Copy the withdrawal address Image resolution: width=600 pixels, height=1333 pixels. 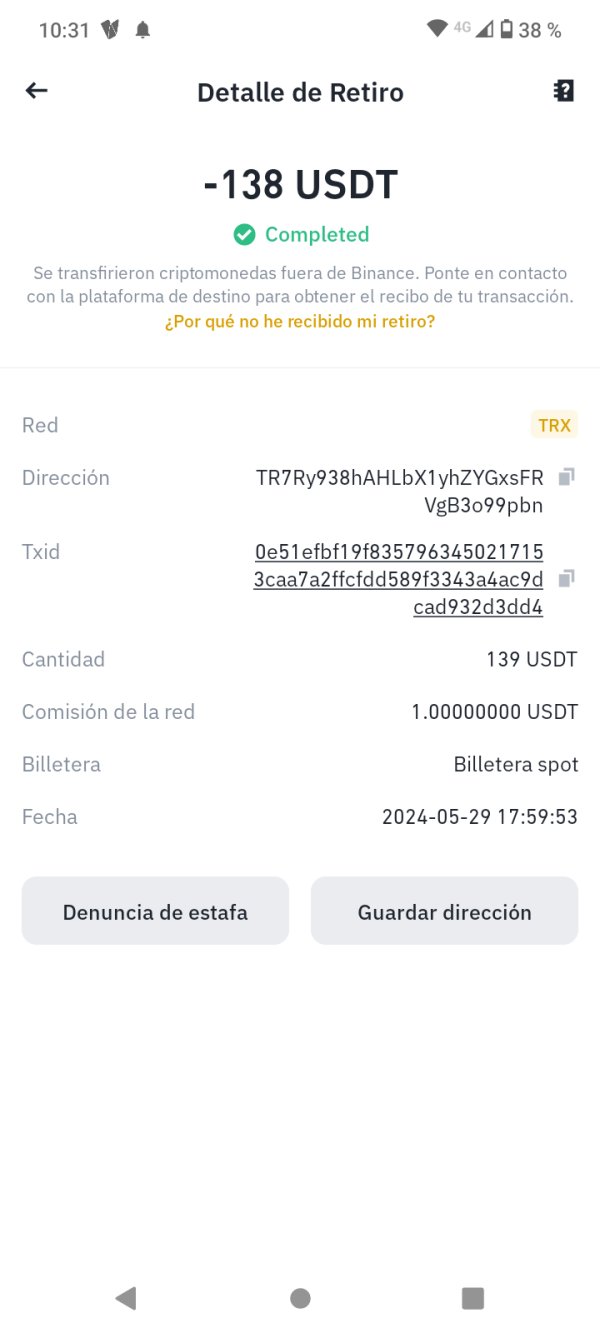pos(566,477)
